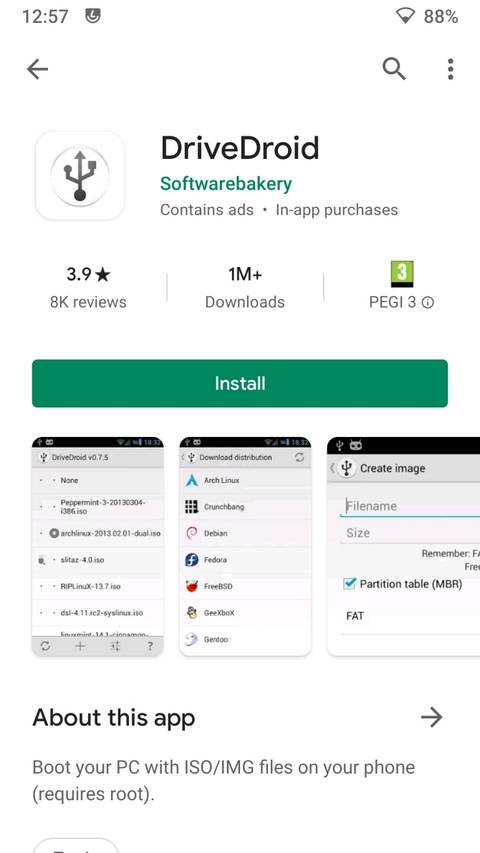View the 3.9 star reviews section

point(88,288)
